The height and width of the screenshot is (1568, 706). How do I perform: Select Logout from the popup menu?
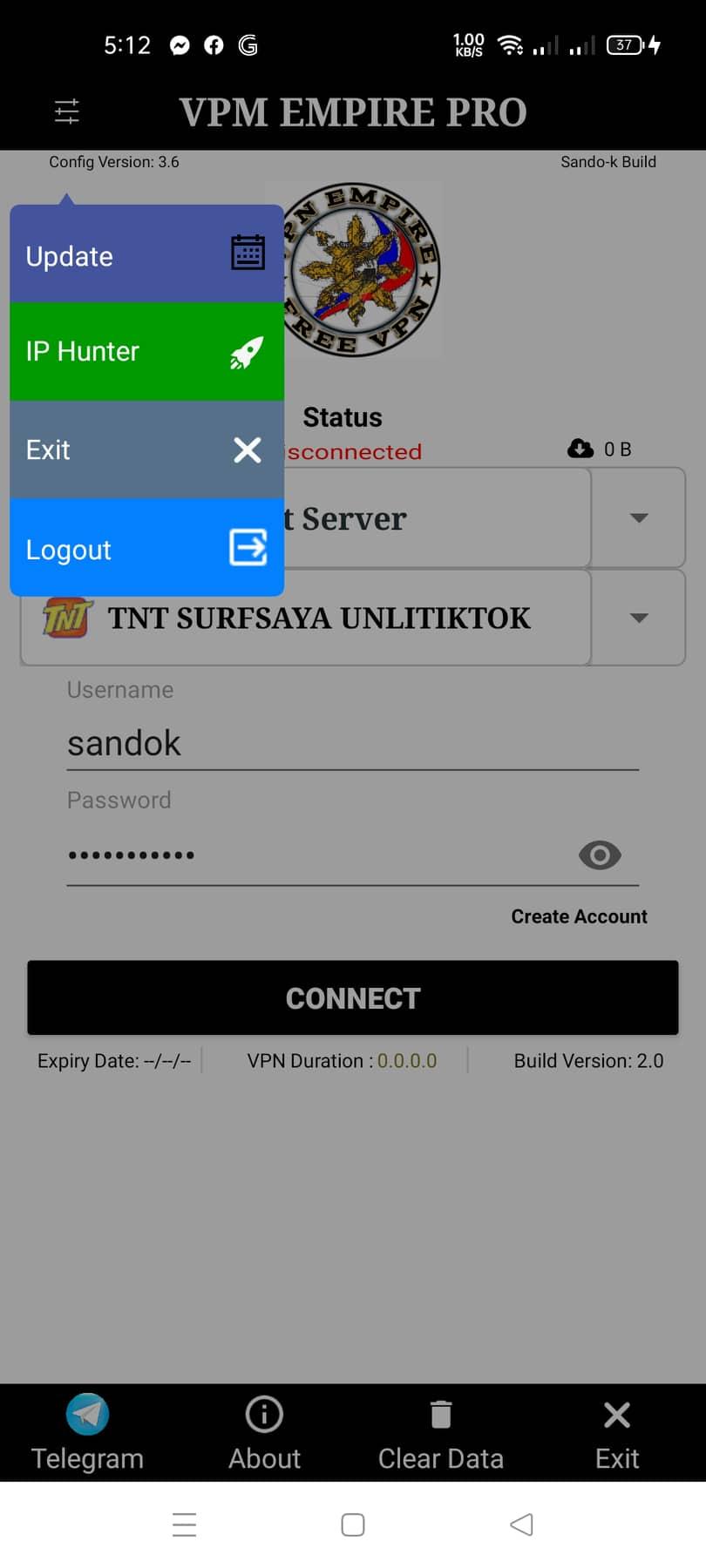point(146,549)
